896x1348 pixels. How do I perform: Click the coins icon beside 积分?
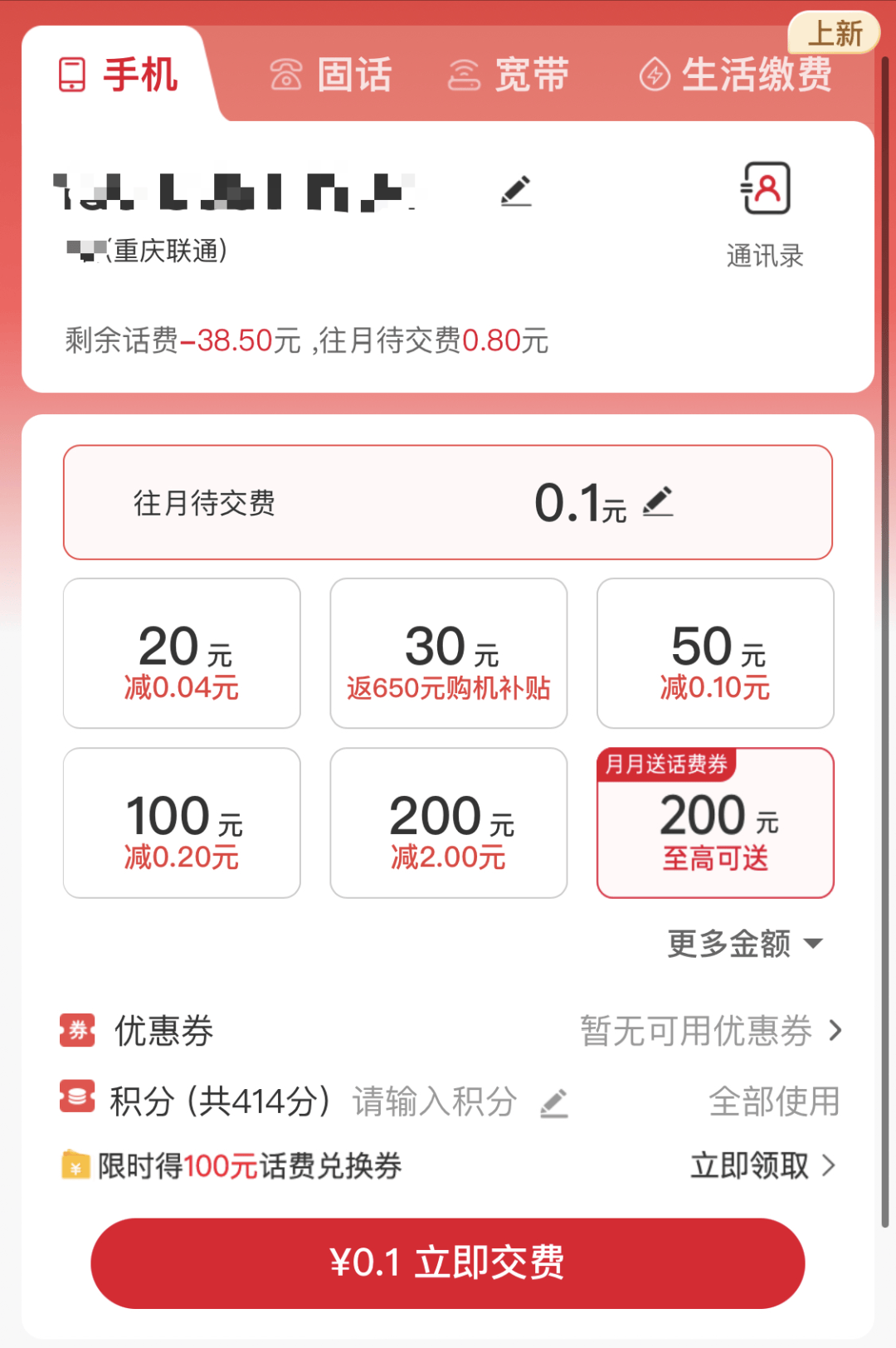[x=76, y=1098]
